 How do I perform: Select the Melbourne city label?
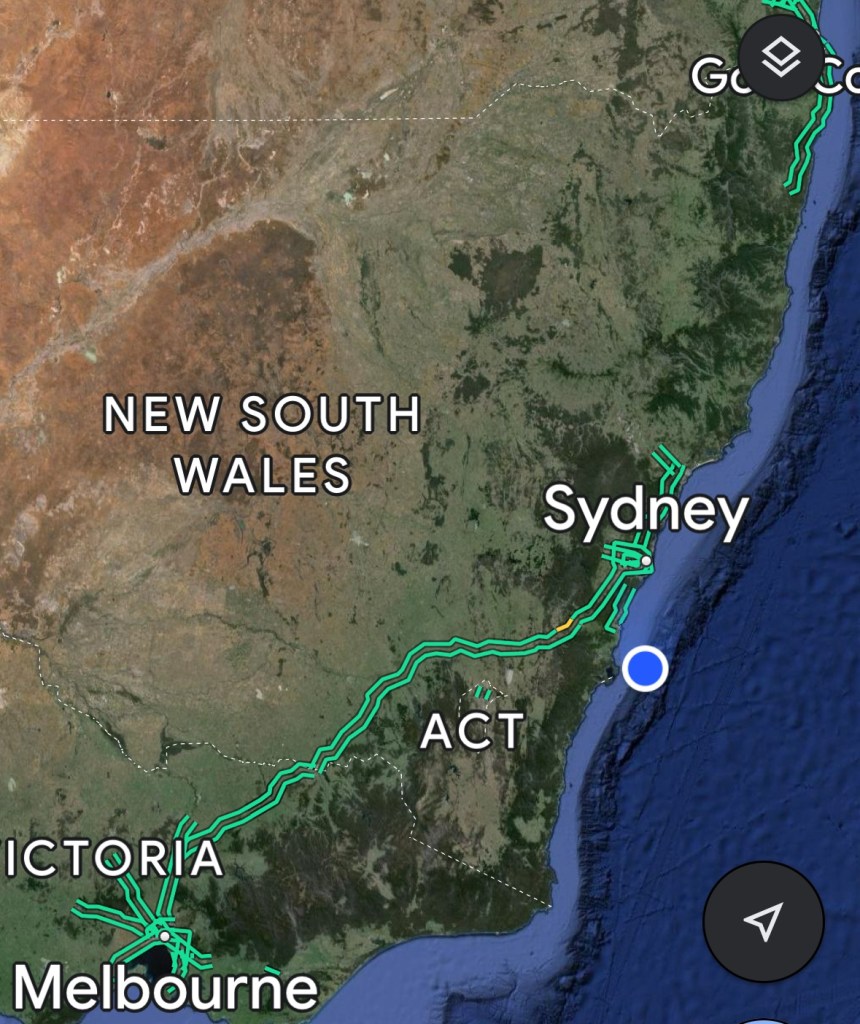165,988
